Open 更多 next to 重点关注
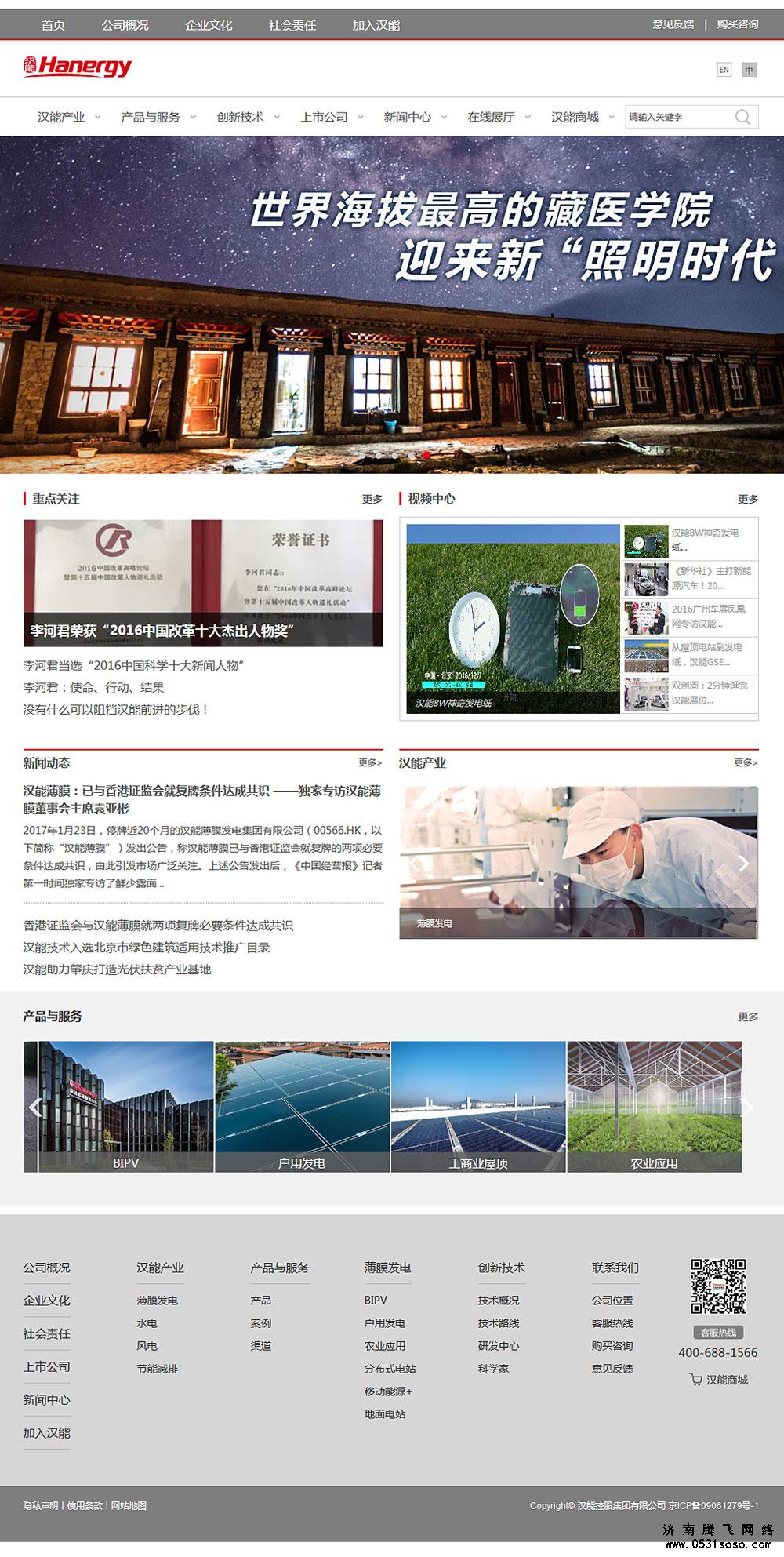The image size is (784, 1557). 372,499
